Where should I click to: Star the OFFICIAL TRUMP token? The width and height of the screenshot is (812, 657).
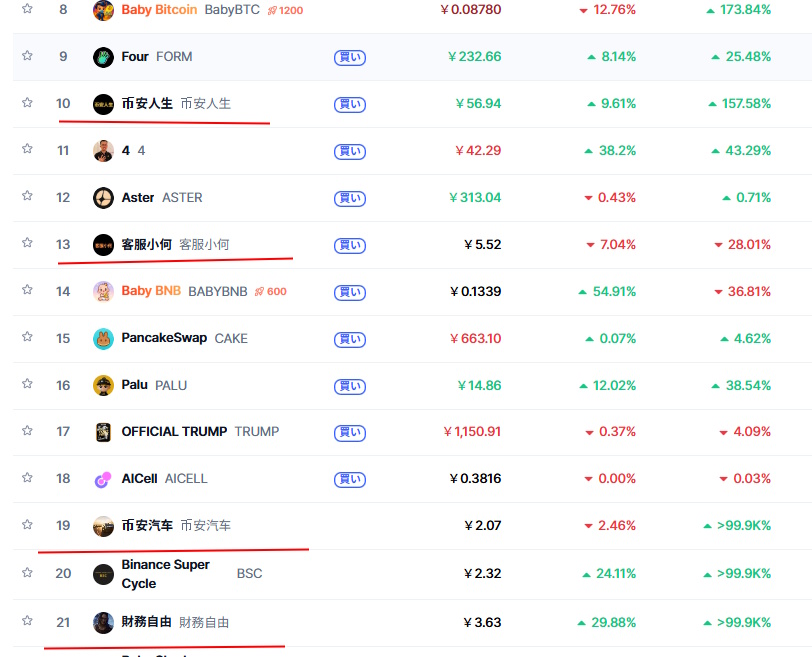(27, 431)
